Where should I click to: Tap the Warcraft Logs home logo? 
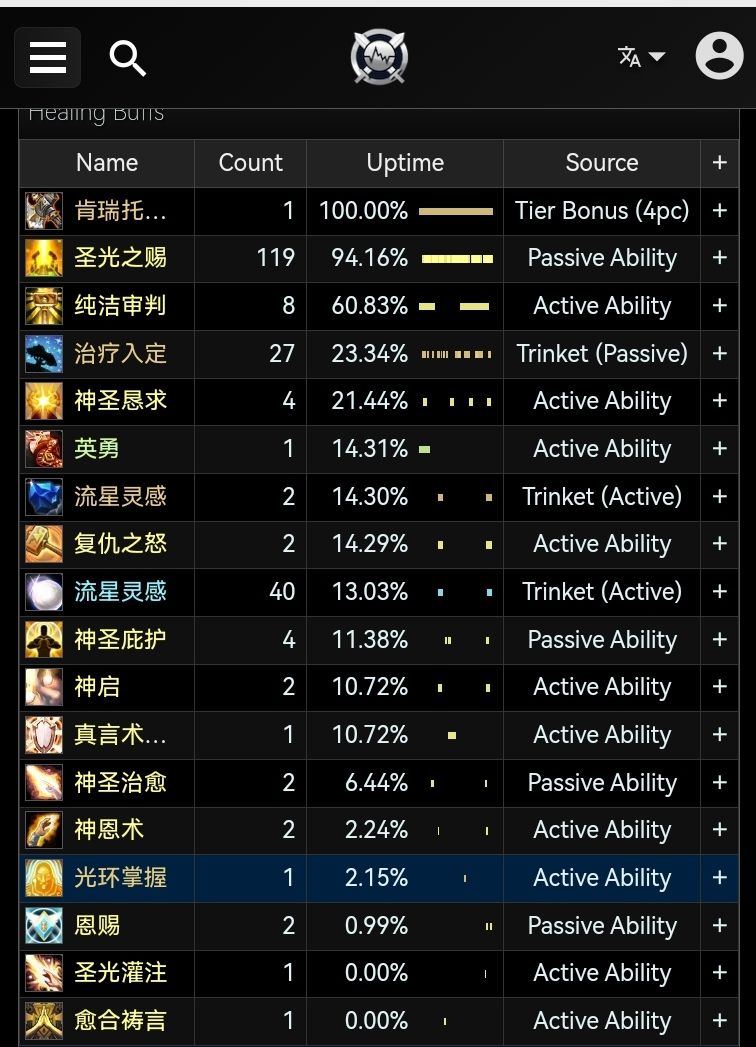(x=379, y=57)
